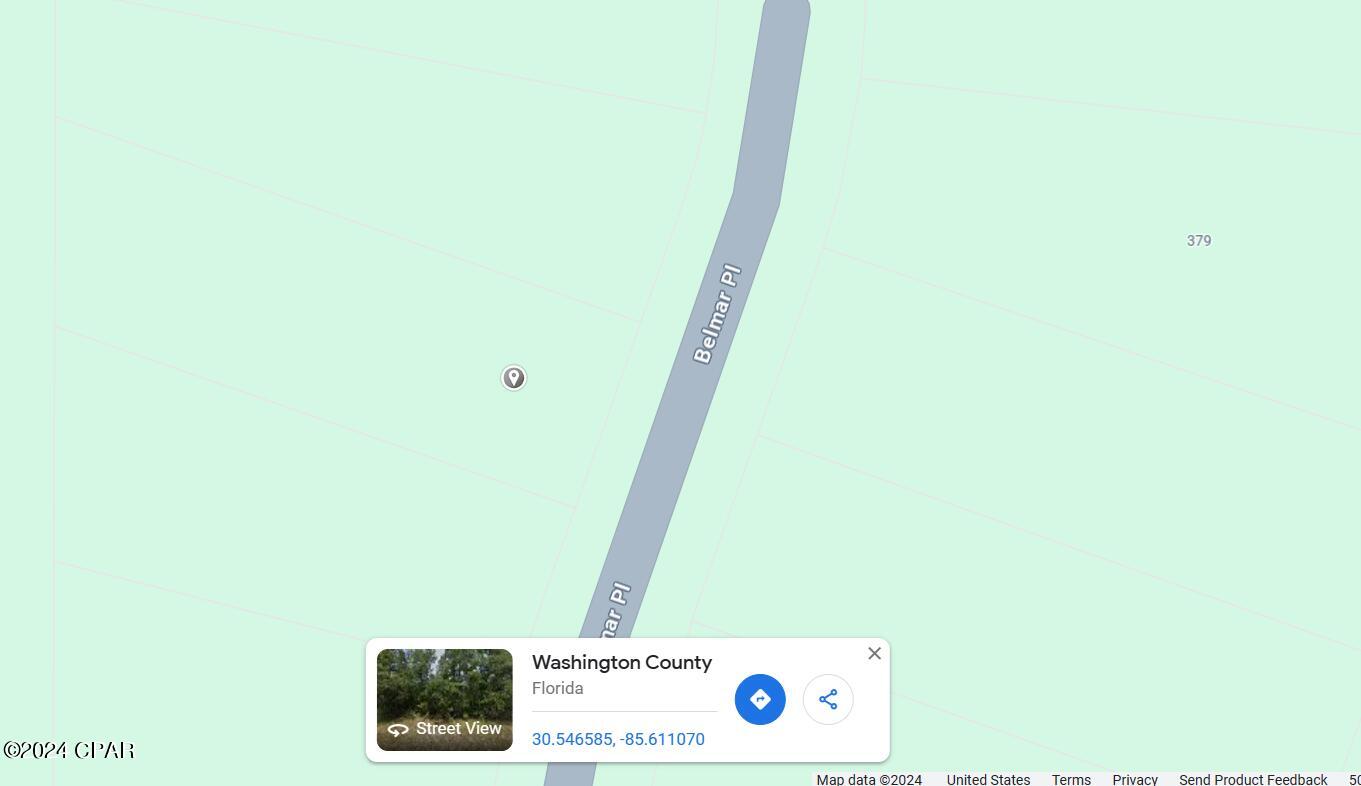Open the Terms link
The image size is (1361, 786).
[1071, 779]
